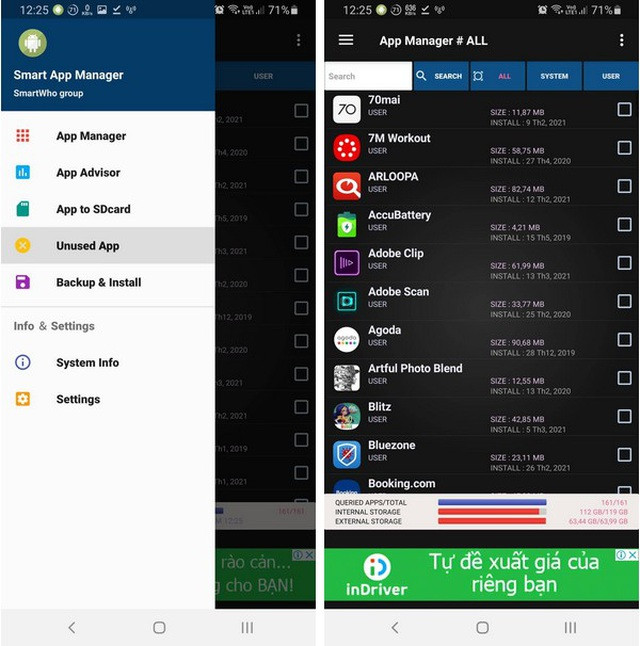This screenshot has width=640, height=646.
Task: Go to Backup & Install
Action: click(98, 282)
